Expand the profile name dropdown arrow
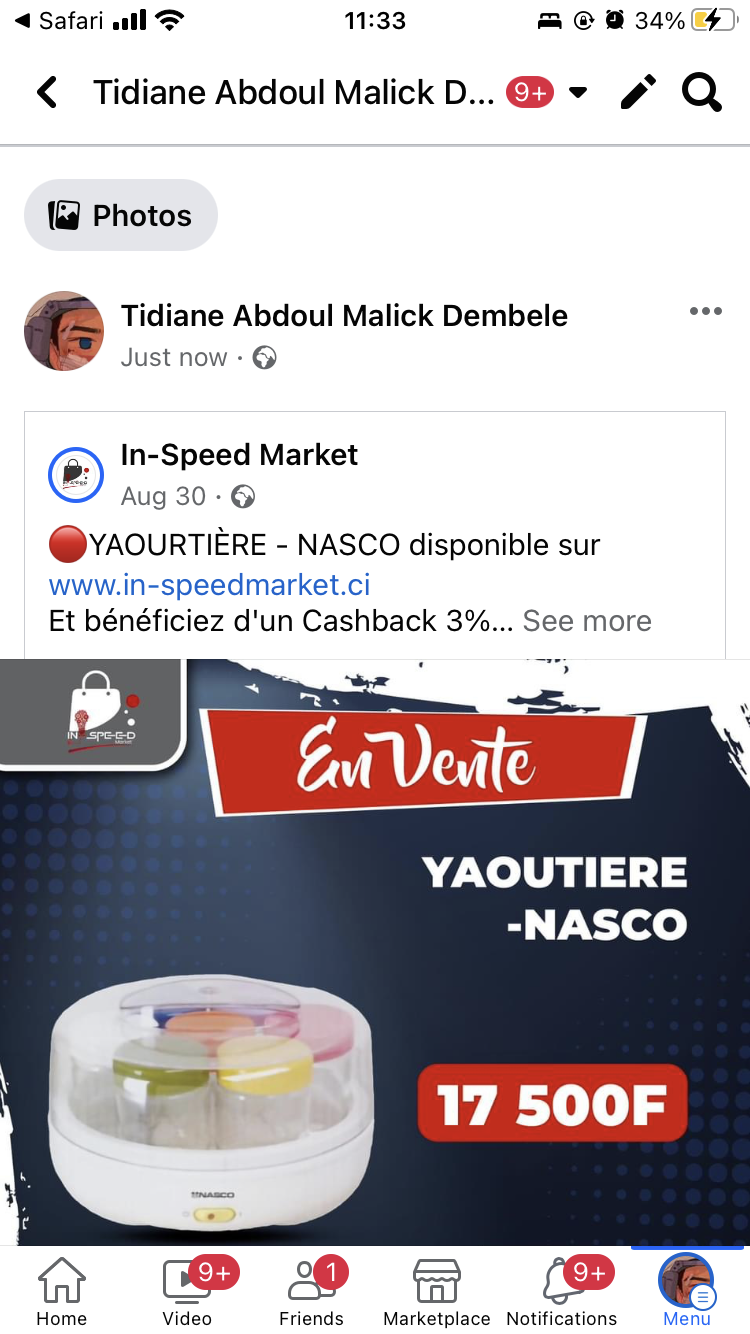Viewport: 750px width, 1334px height. [578, 93]
